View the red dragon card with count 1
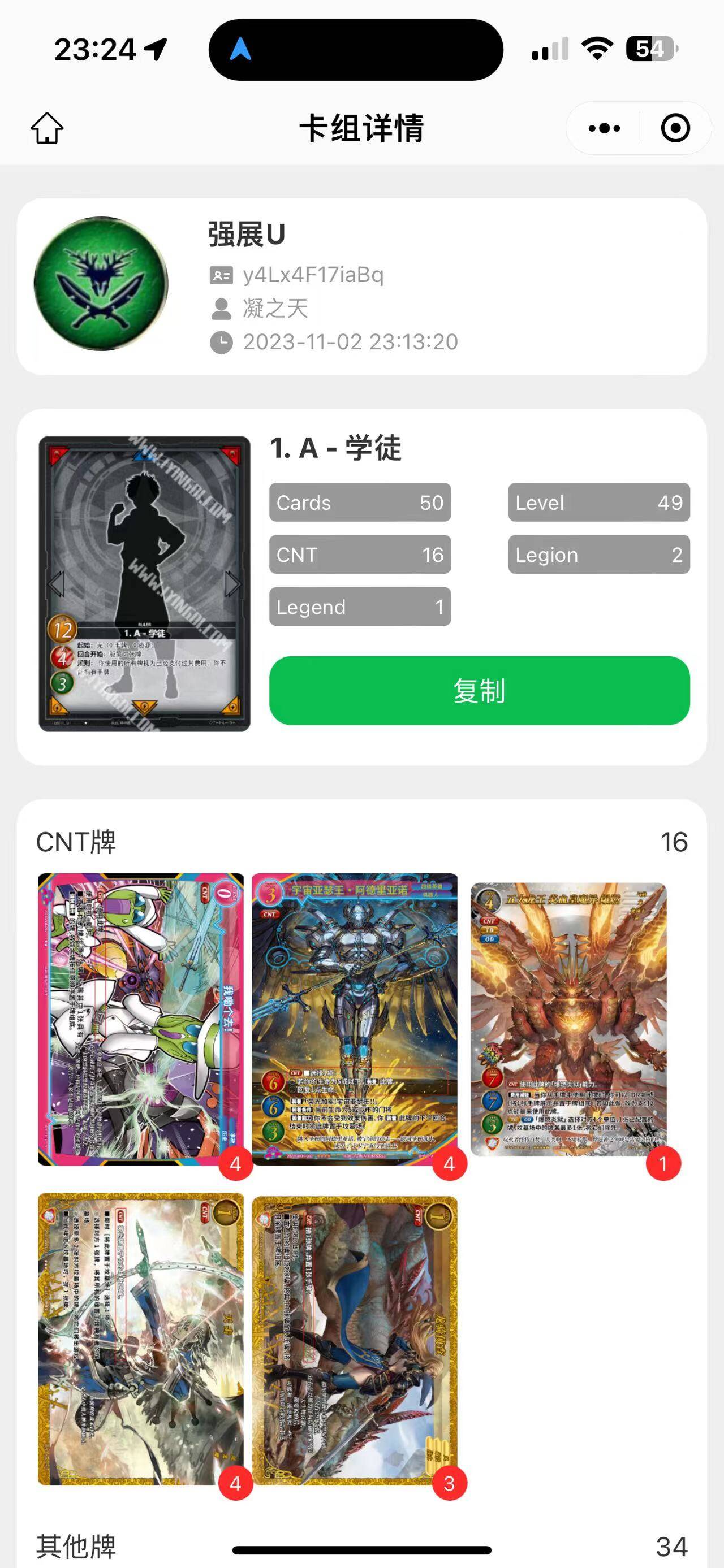724x1568 pixels. point(568,1019)
